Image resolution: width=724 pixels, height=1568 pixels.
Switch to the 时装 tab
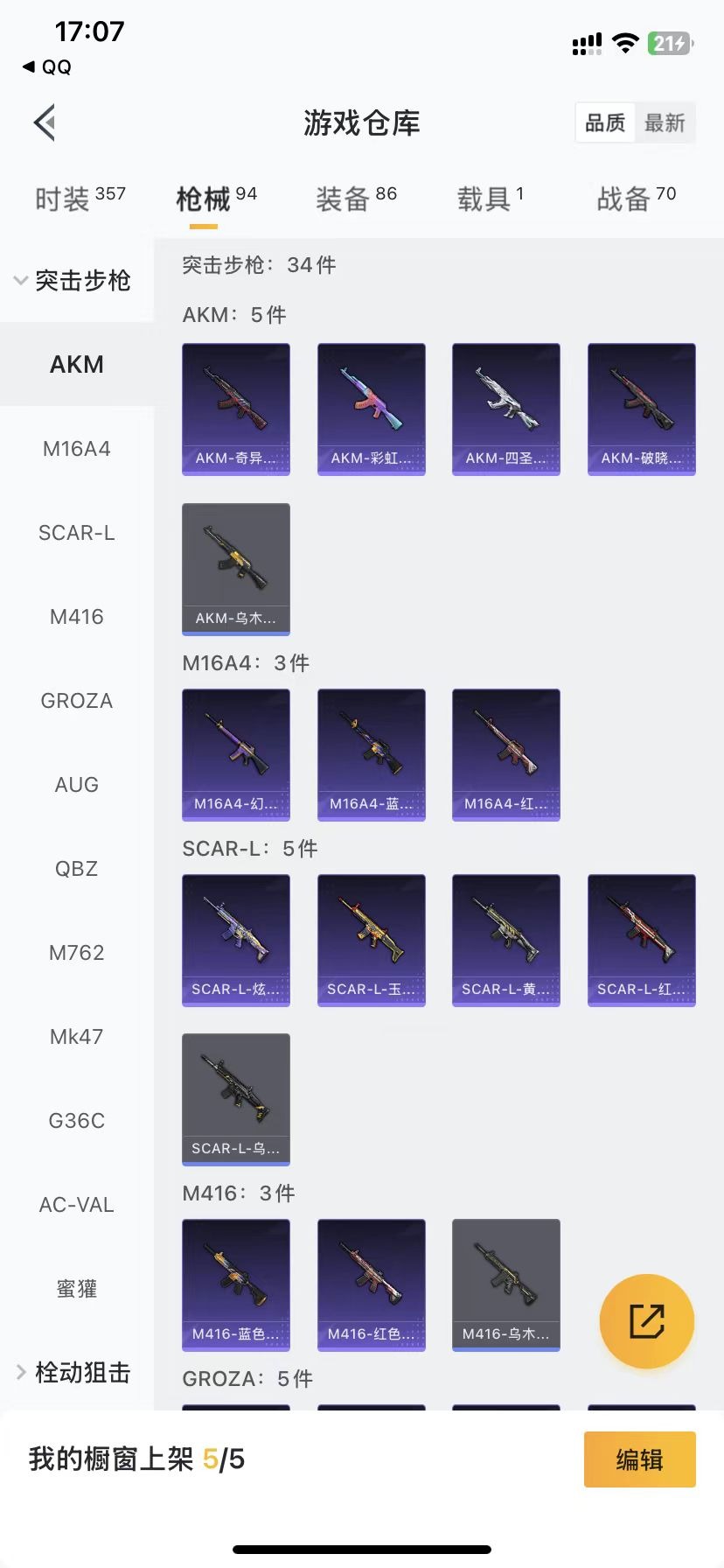80,199
